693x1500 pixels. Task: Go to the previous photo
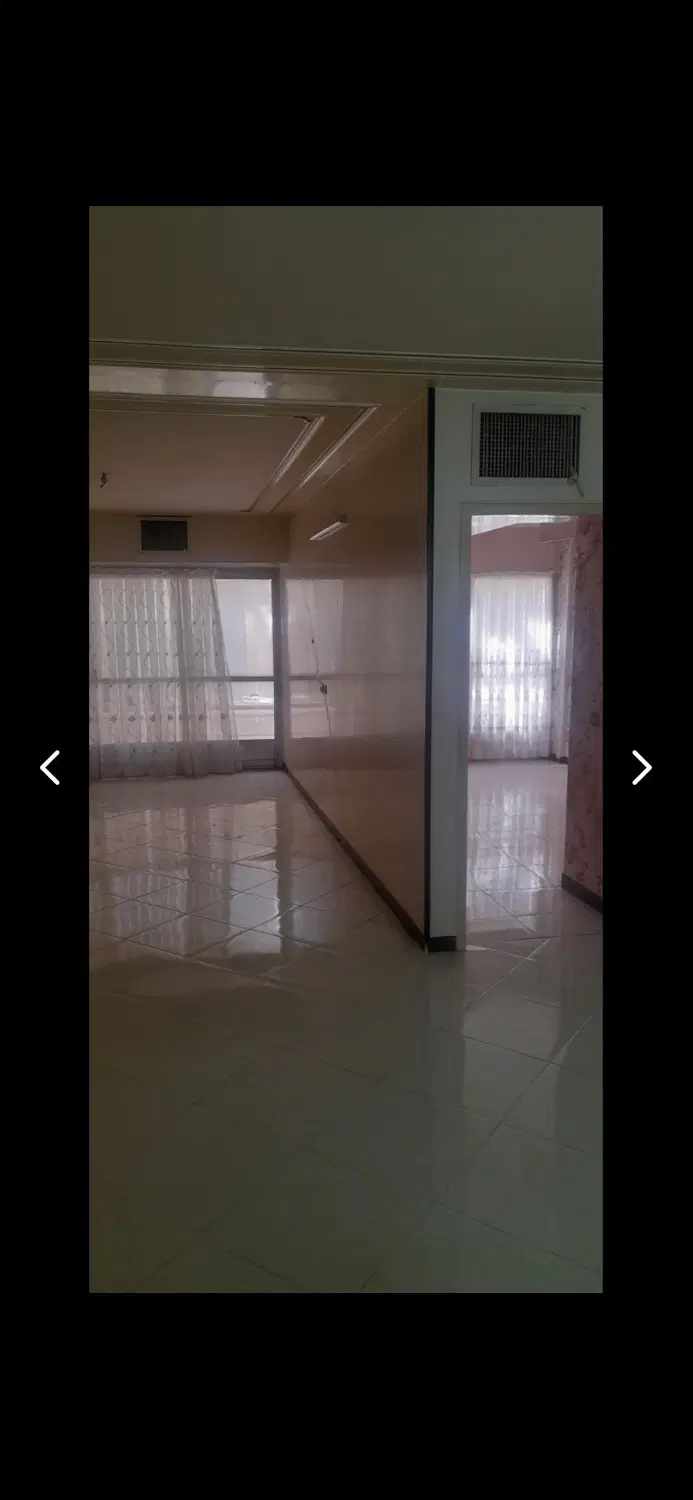click(50, 768)
